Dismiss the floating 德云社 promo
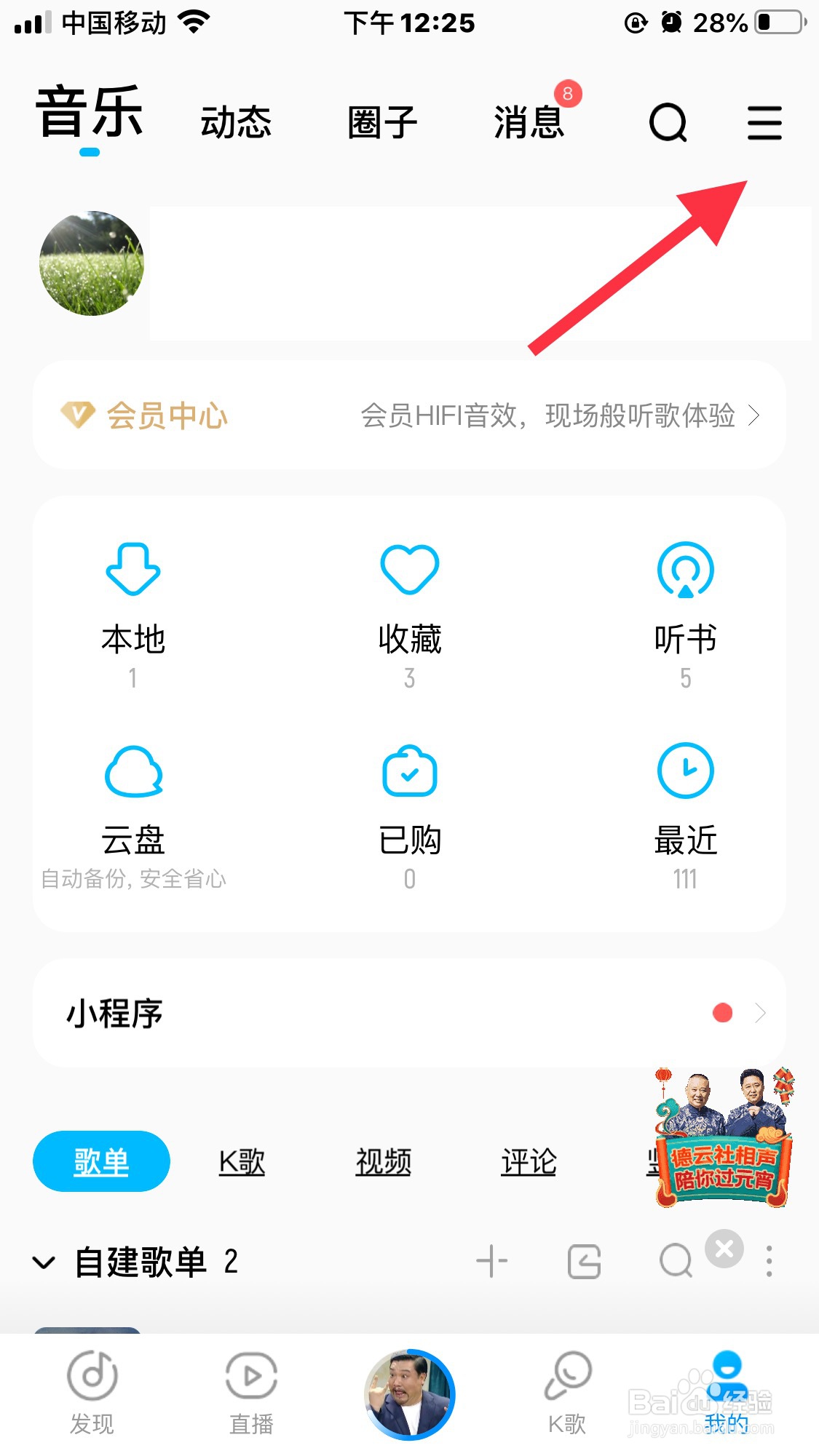 click(x=724, y=1249)
